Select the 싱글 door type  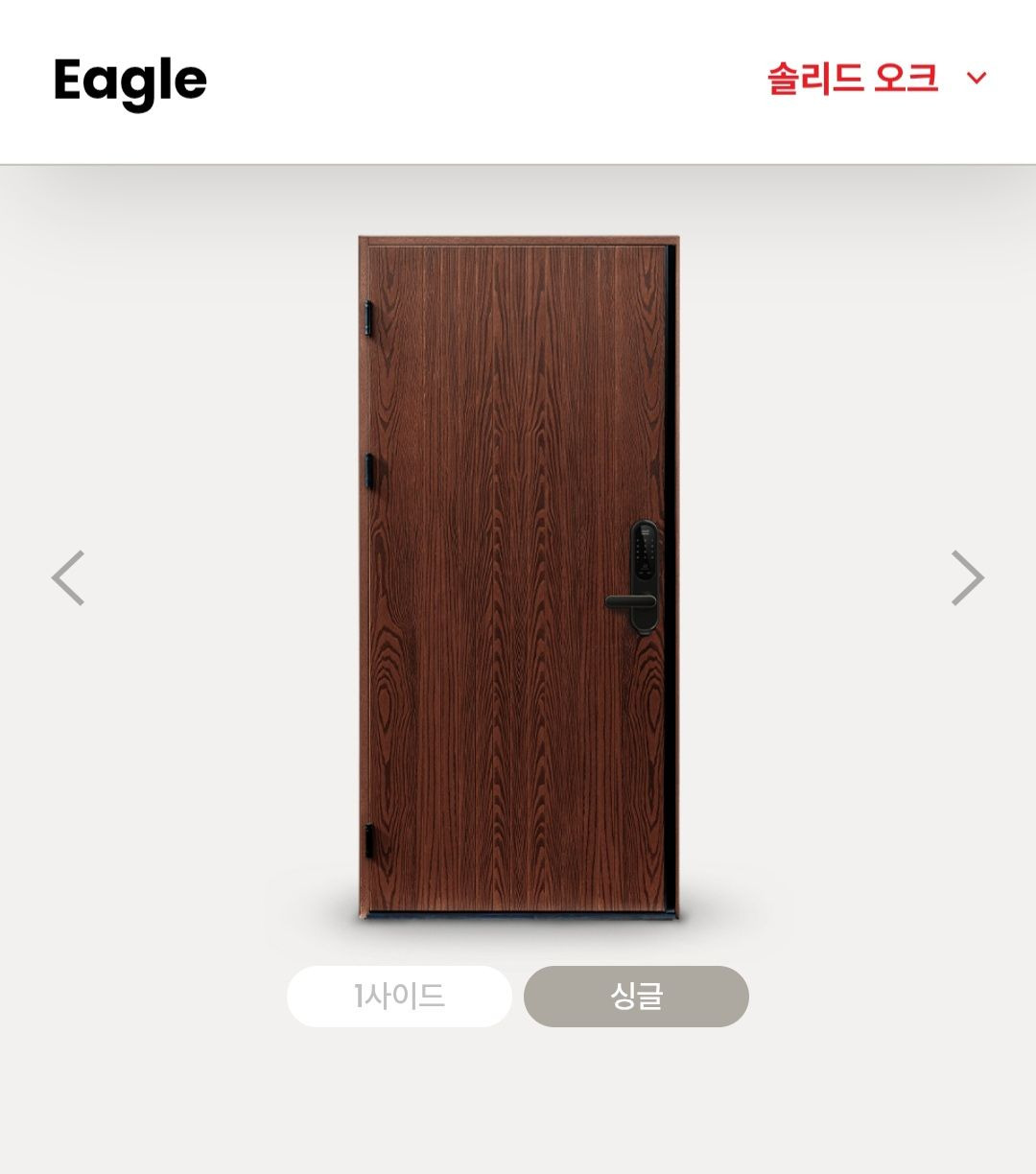click(636, 997)
